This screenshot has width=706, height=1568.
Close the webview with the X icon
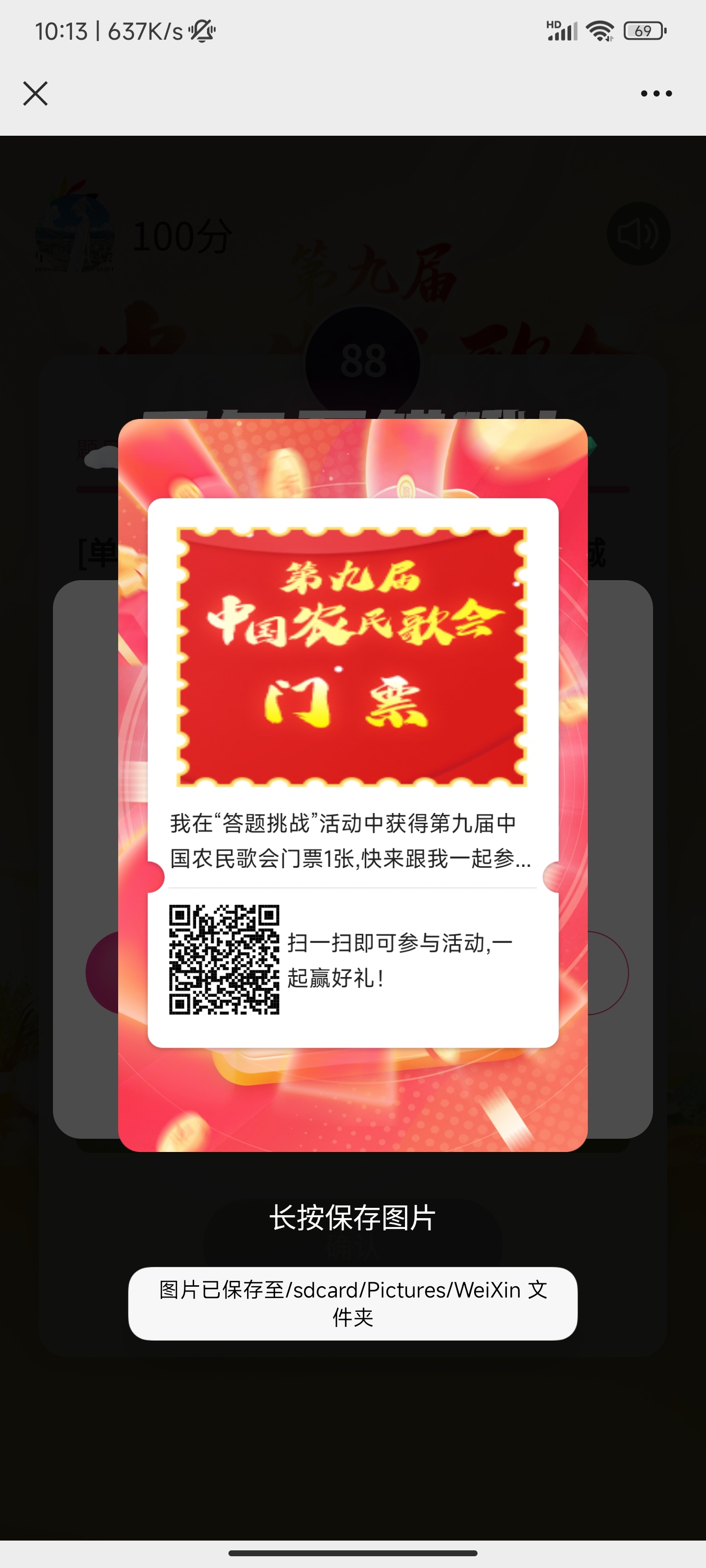35,94
